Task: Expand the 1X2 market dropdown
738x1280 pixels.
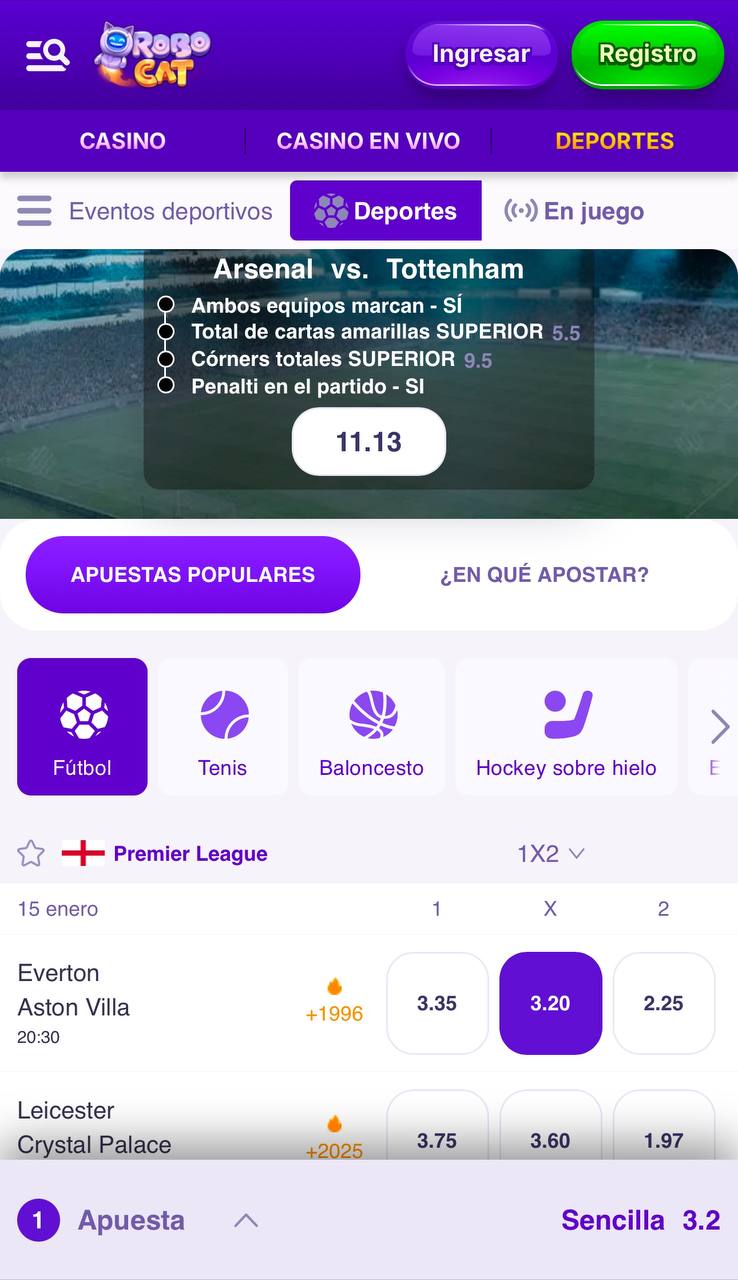Action: click(550, 853)
